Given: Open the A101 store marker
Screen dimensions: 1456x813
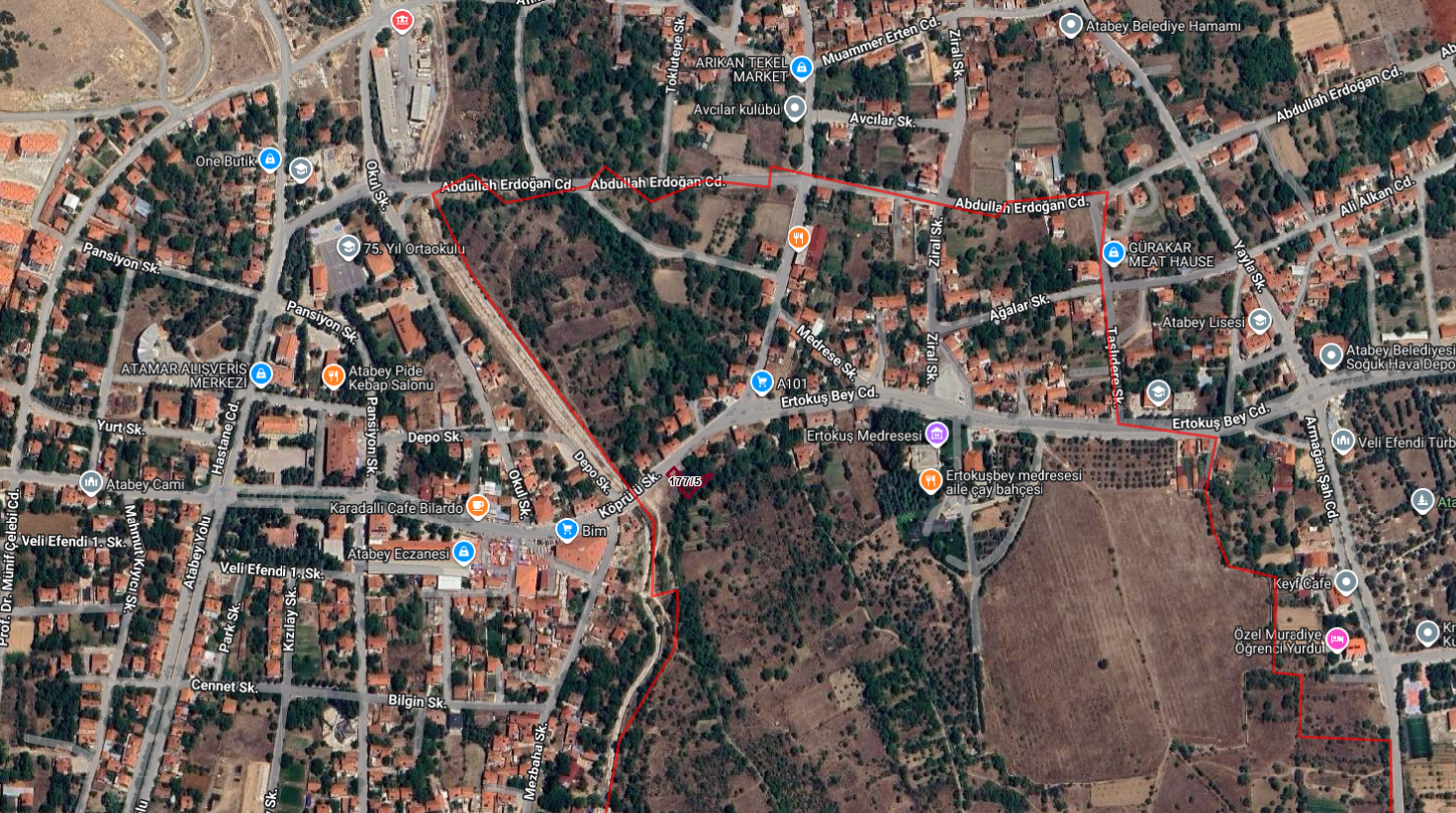Looking at the screenshot, I should click(761, 382).
